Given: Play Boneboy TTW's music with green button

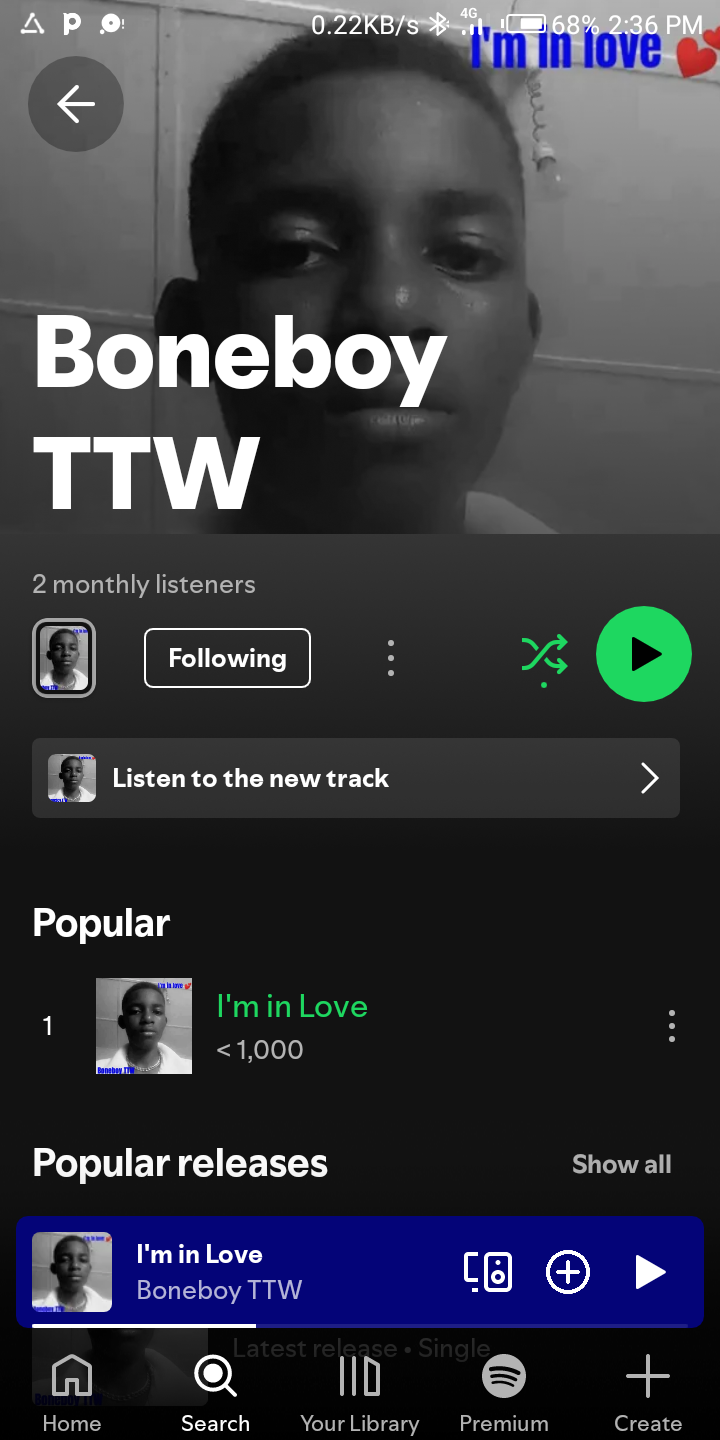Looking at the screenshot, I should coord(644,654).
